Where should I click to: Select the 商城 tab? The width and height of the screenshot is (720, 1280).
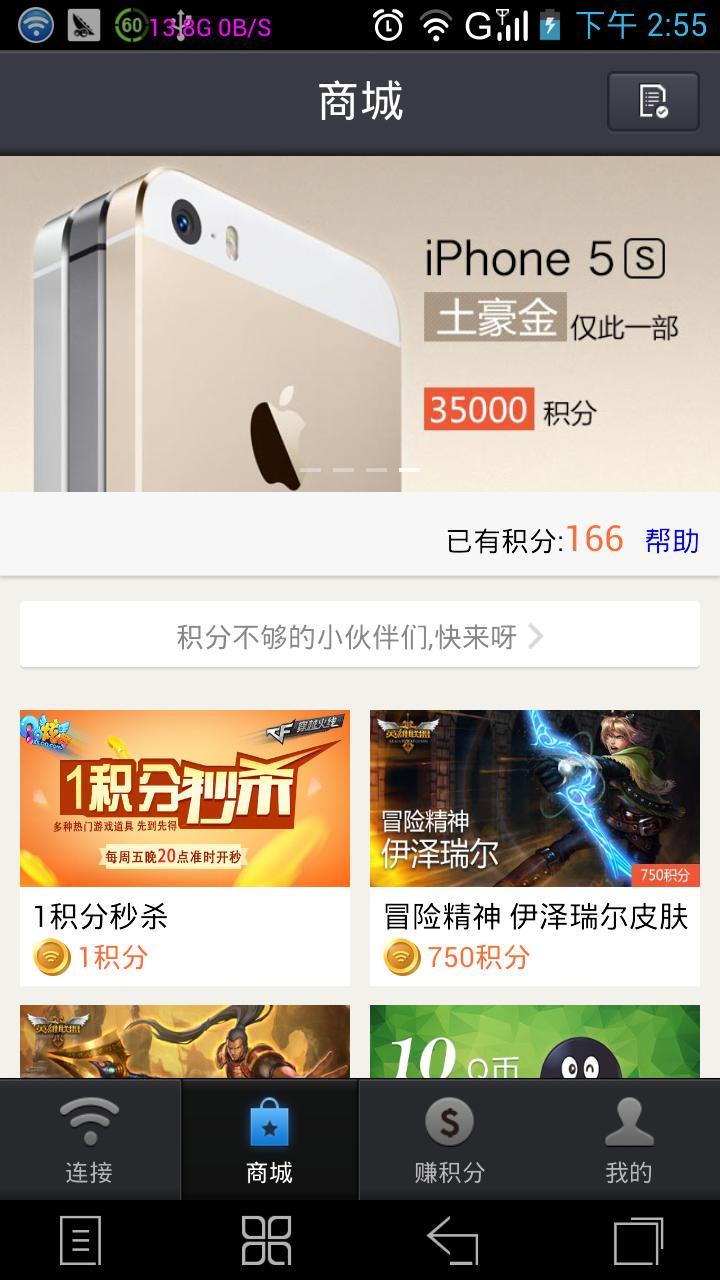(269, 1140)
